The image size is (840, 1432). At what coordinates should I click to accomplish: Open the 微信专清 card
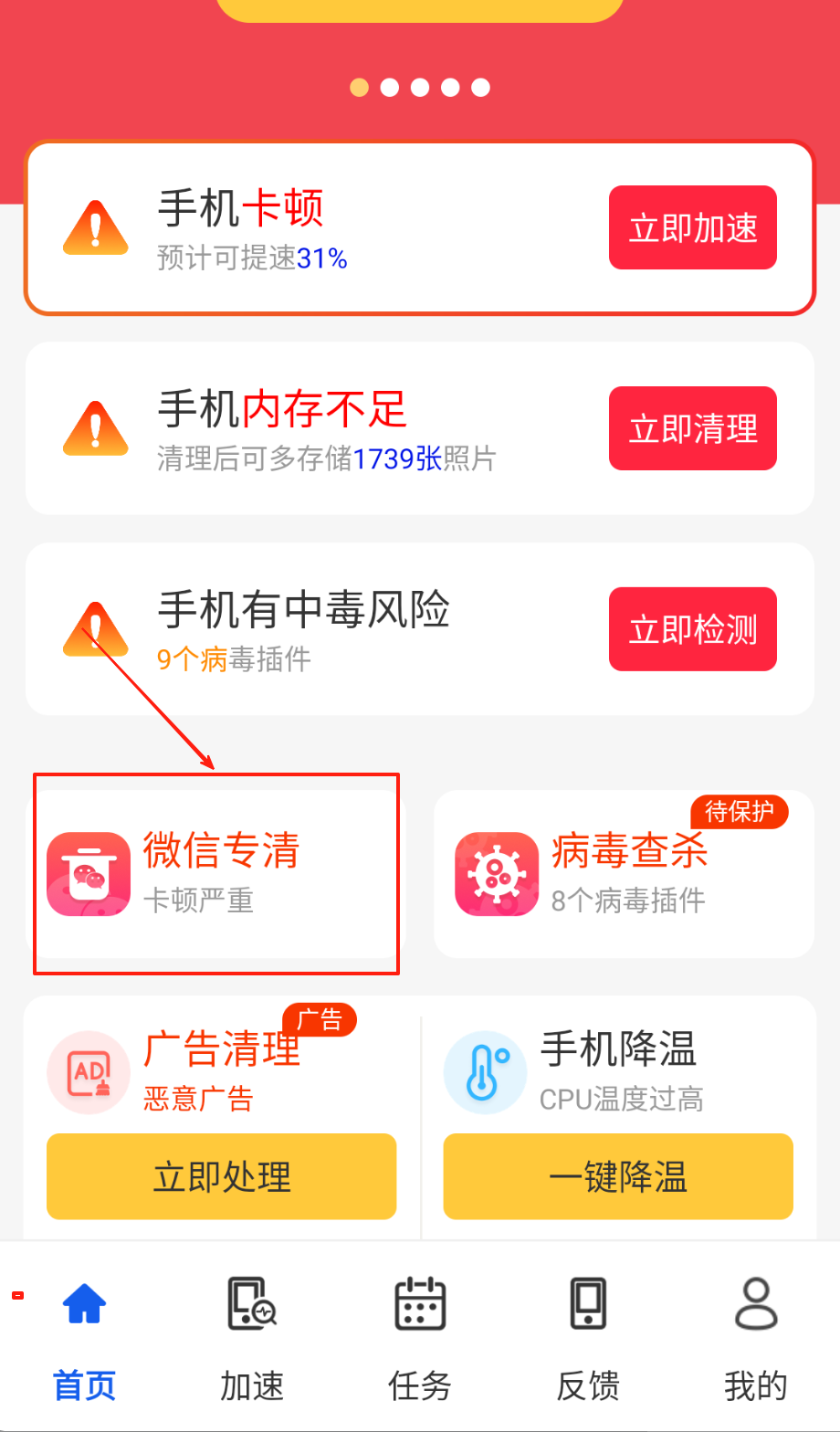(216, 874)
